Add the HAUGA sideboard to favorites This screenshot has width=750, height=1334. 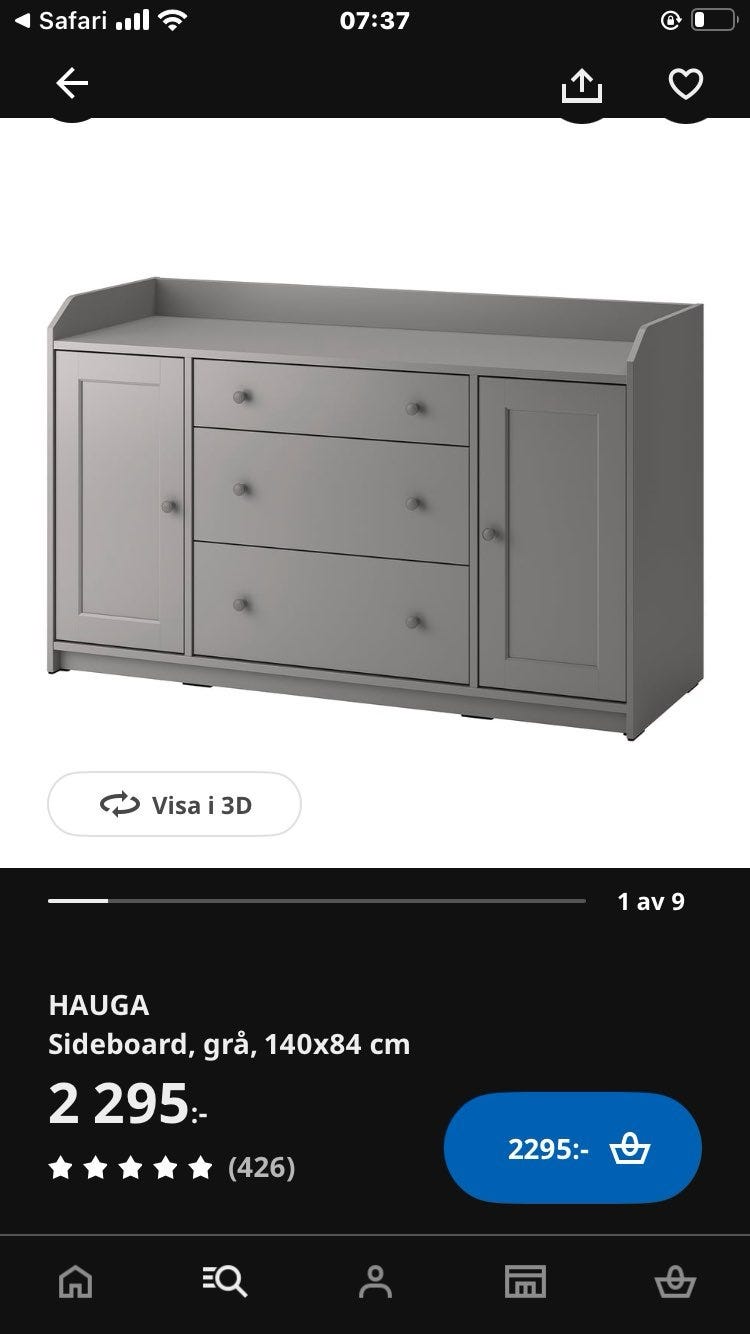click(685, 84)
